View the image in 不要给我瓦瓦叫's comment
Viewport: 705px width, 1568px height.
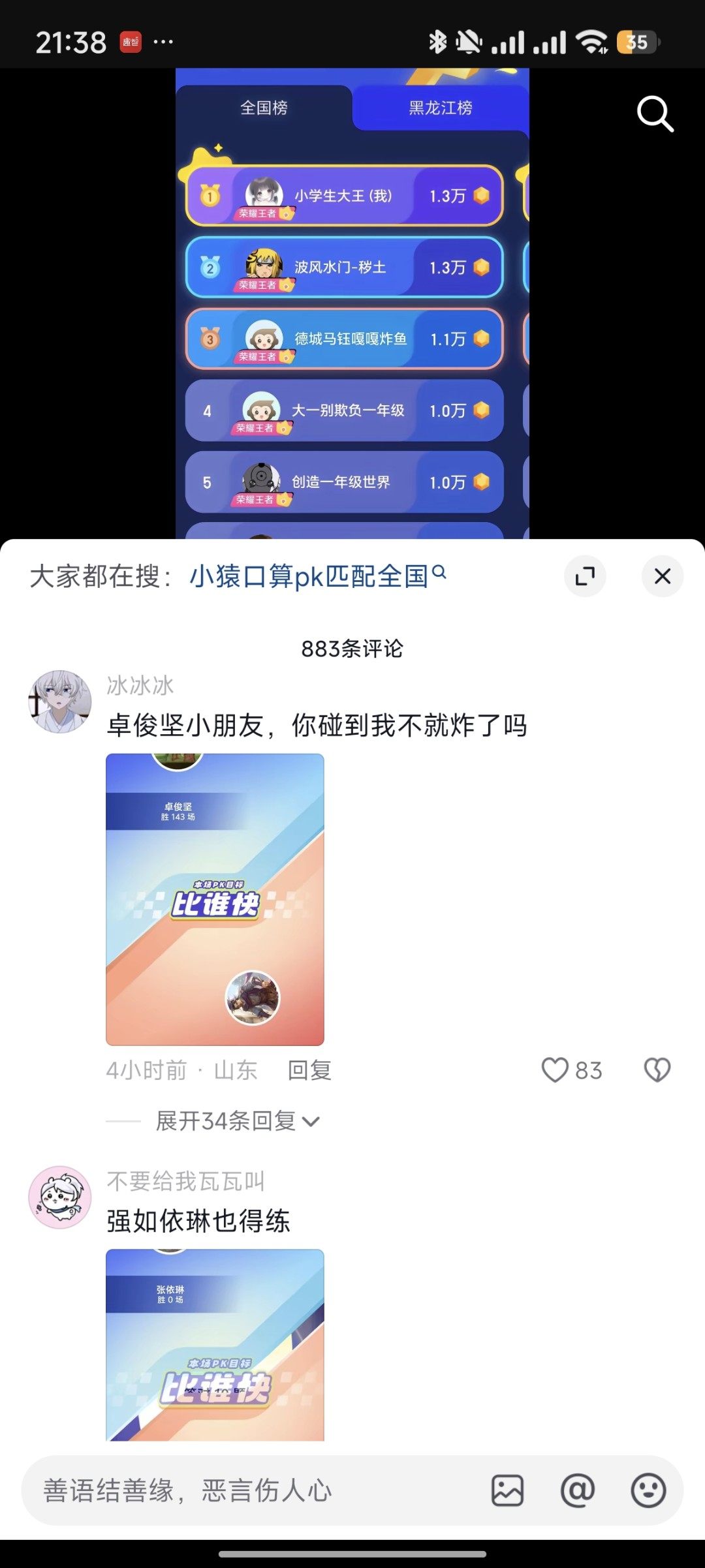(215, 1344)
